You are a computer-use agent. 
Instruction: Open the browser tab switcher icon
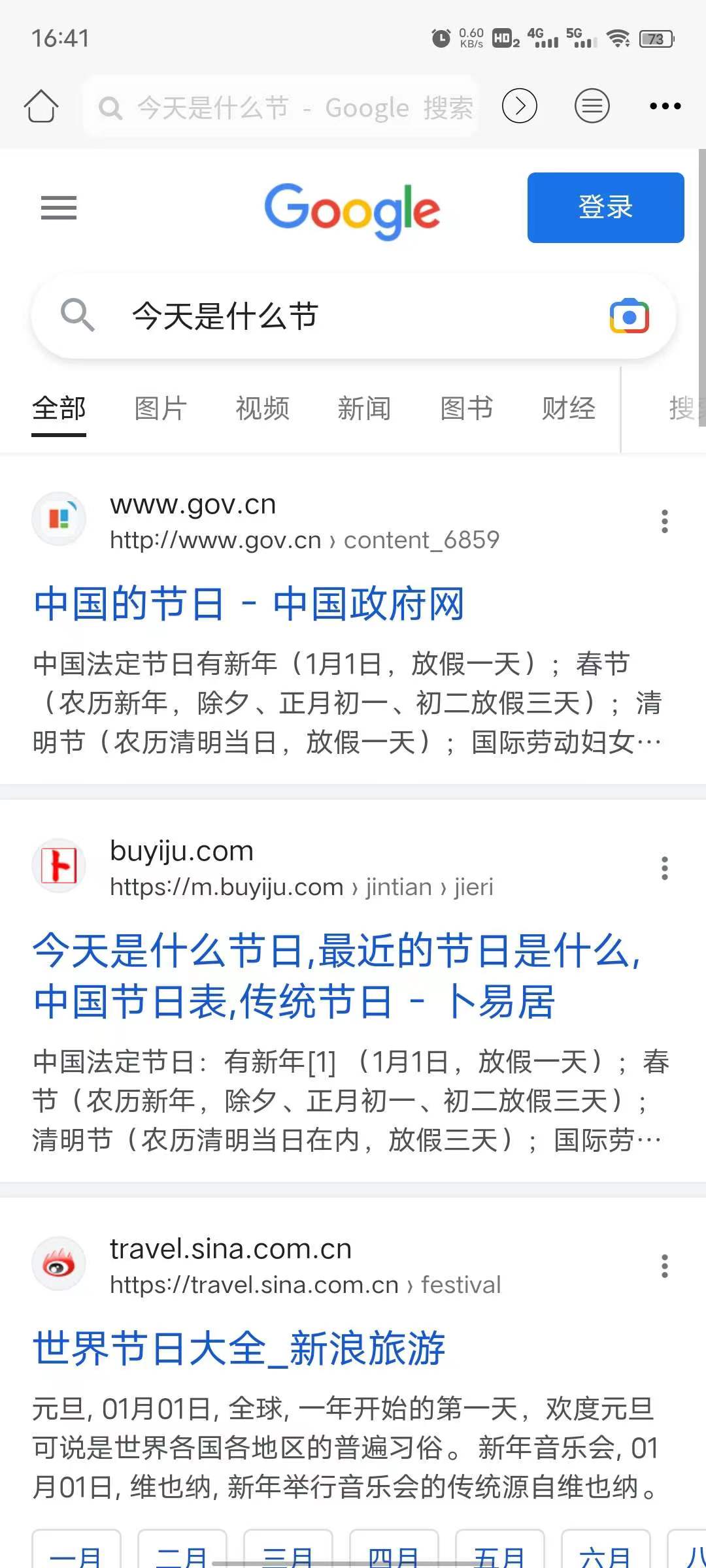pyautogui.click(x=592, y=106)
